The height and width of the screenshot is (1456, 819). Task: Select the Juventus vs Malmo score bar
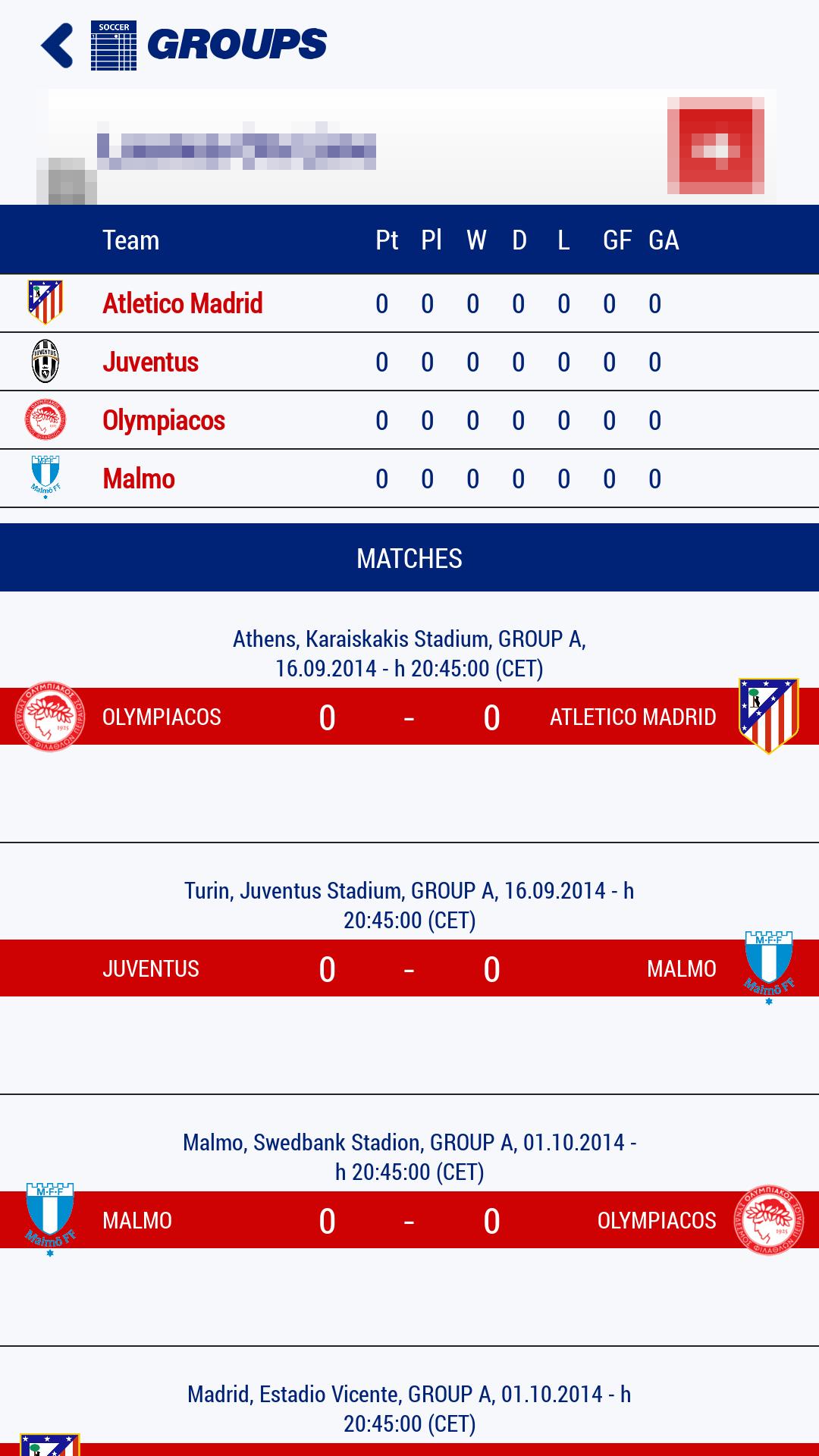click(x=409, y=968)
